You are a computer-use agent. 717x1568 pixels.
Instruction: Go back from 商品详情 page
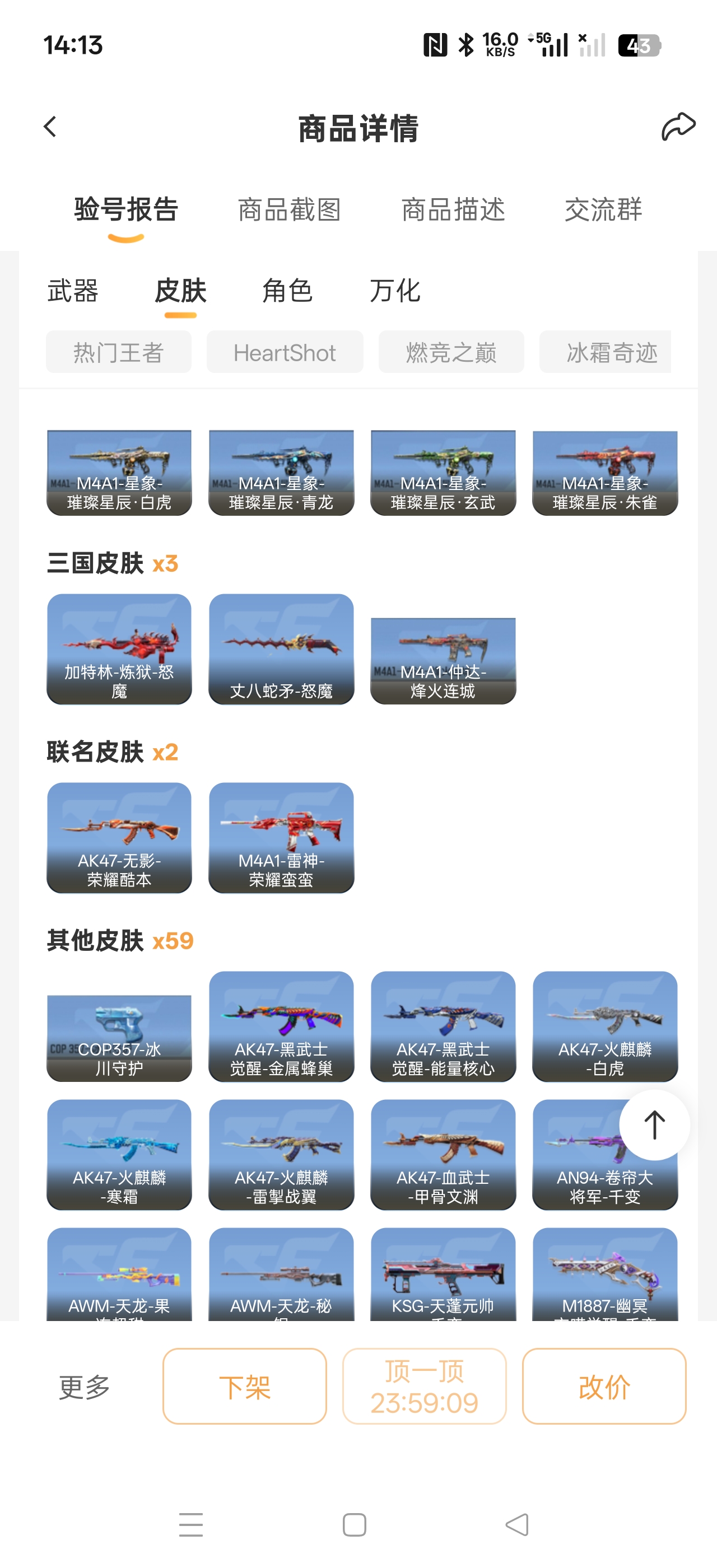pos(50,127)
